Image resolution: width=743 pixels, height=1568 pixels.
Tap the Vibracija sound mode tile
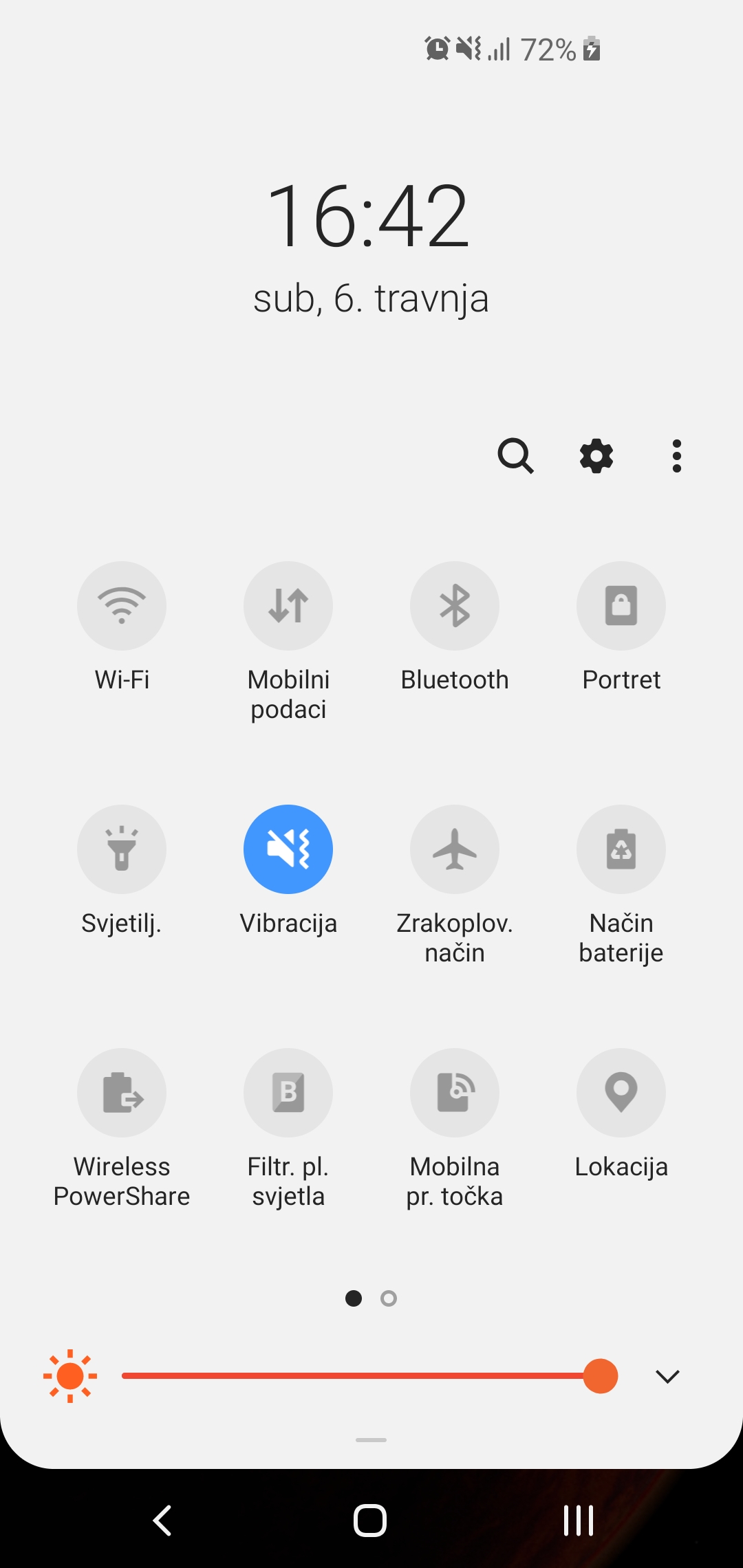pos(288,849)
